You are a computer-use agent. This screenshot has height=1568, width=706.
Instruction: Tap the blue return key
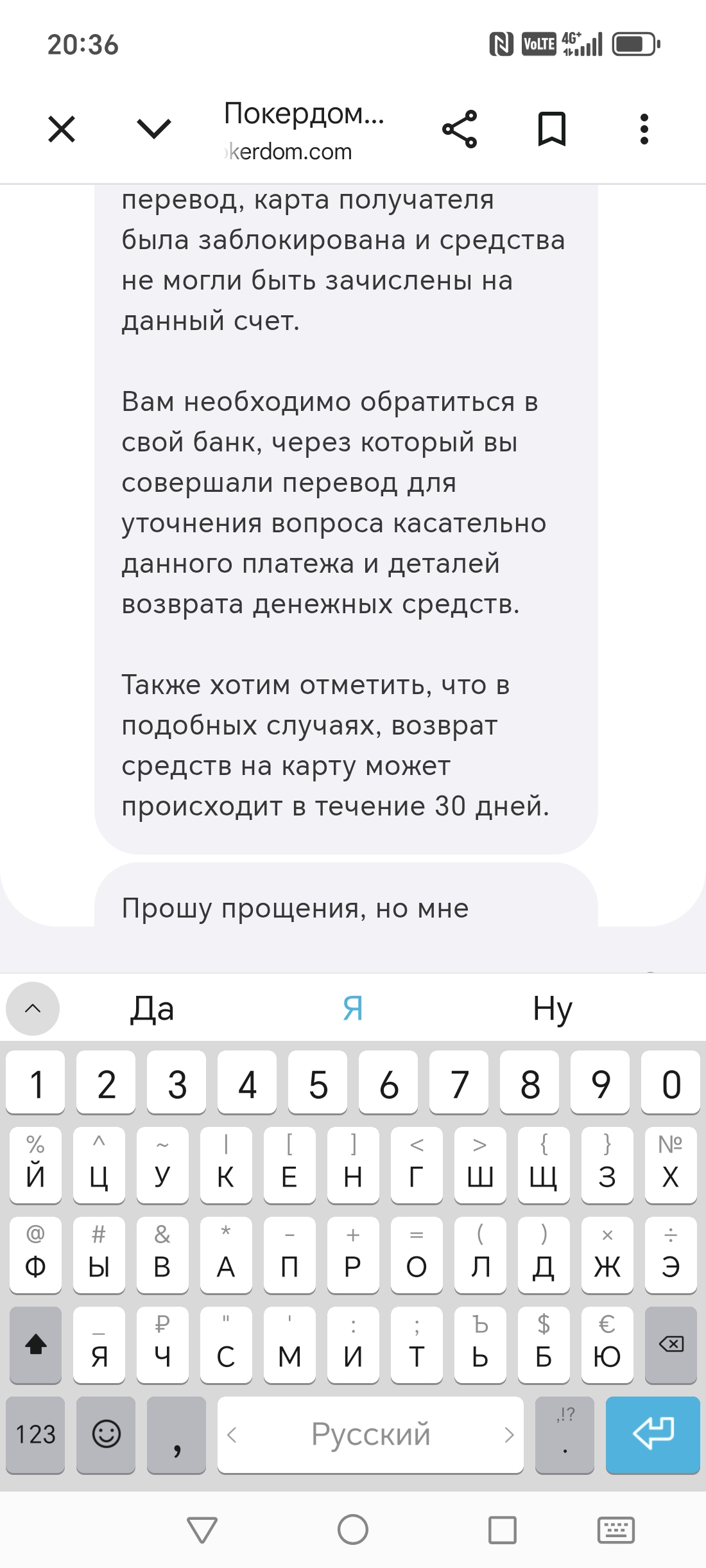coord(653,1434)
